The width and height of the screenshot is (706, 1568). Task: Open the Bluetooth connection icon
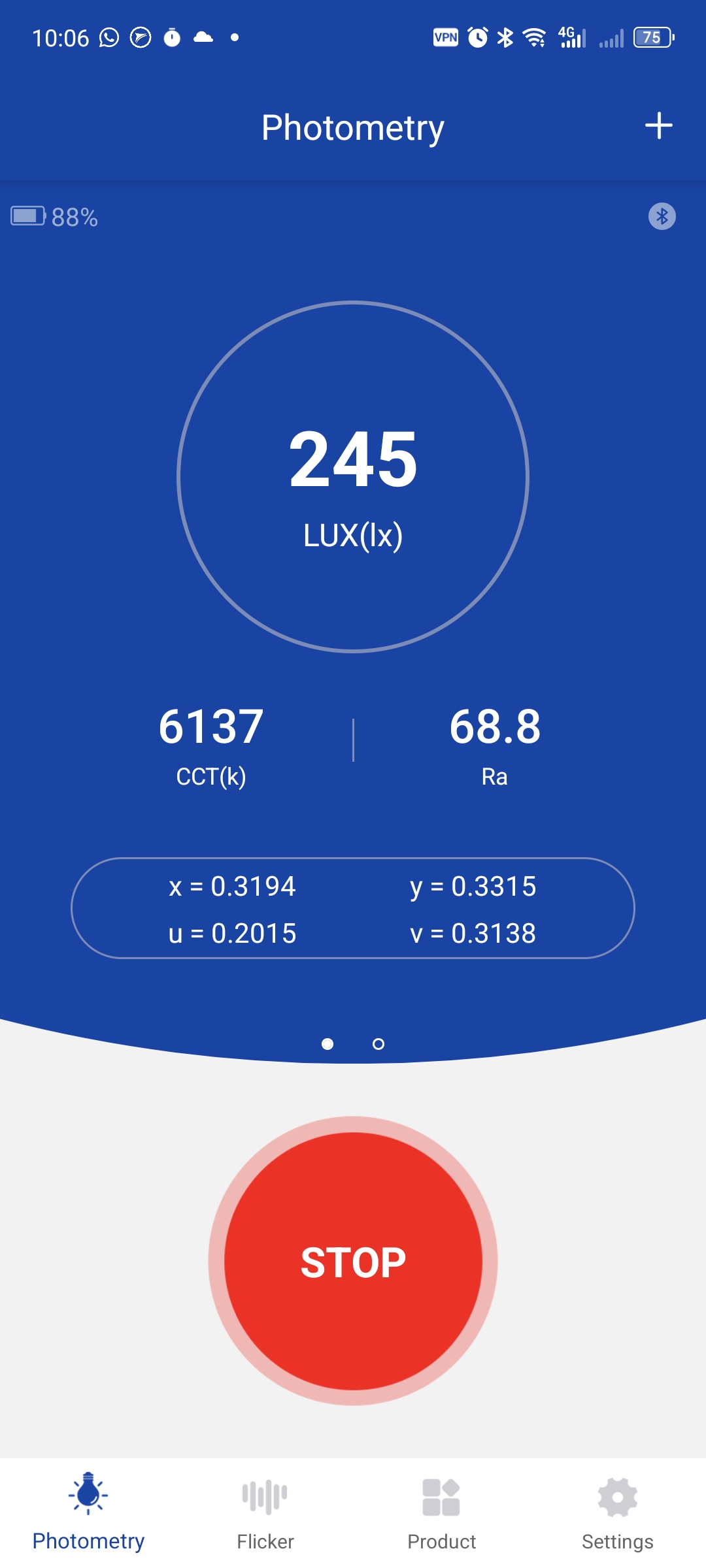pyautogui.click(x=662, y=216)
